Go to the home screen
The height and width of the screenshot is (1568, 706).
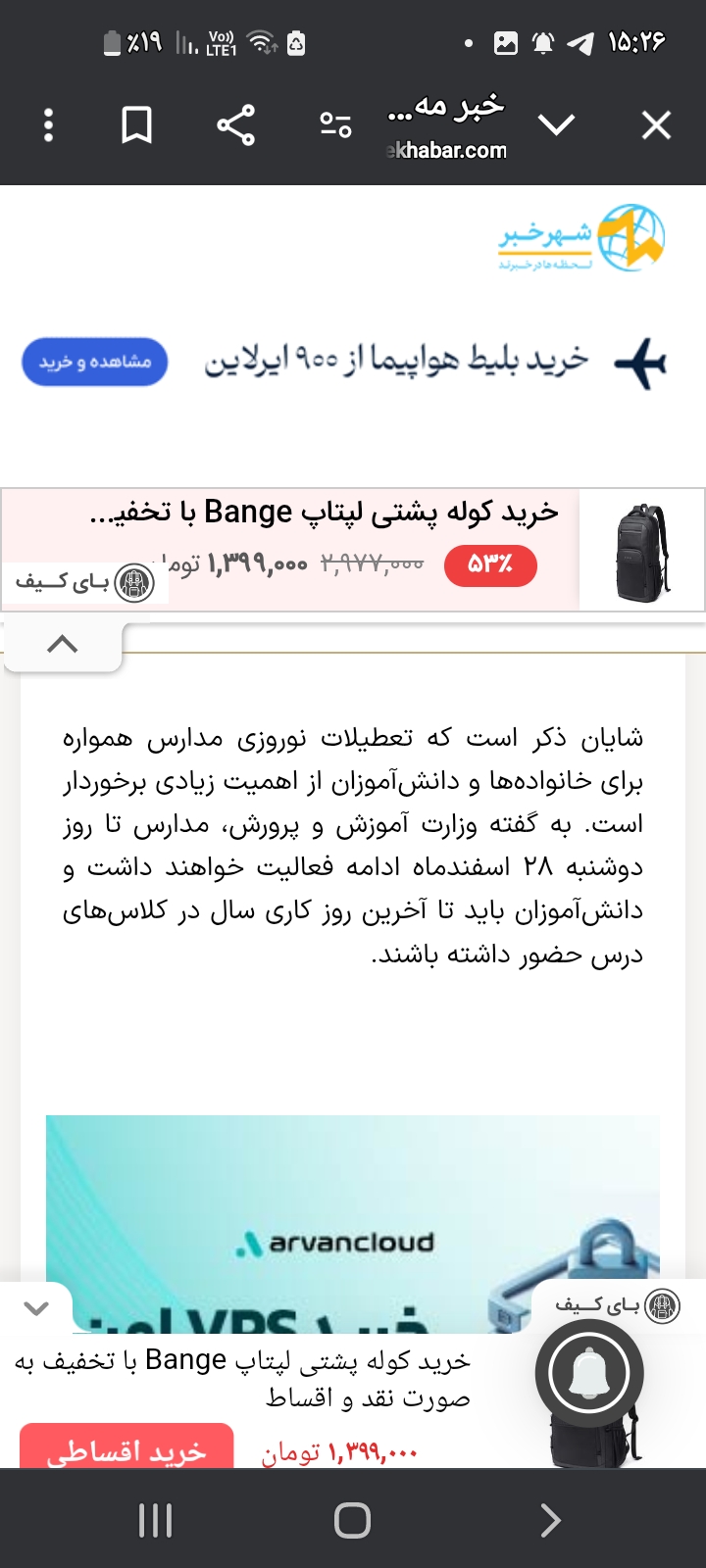tap(352, 1520)
